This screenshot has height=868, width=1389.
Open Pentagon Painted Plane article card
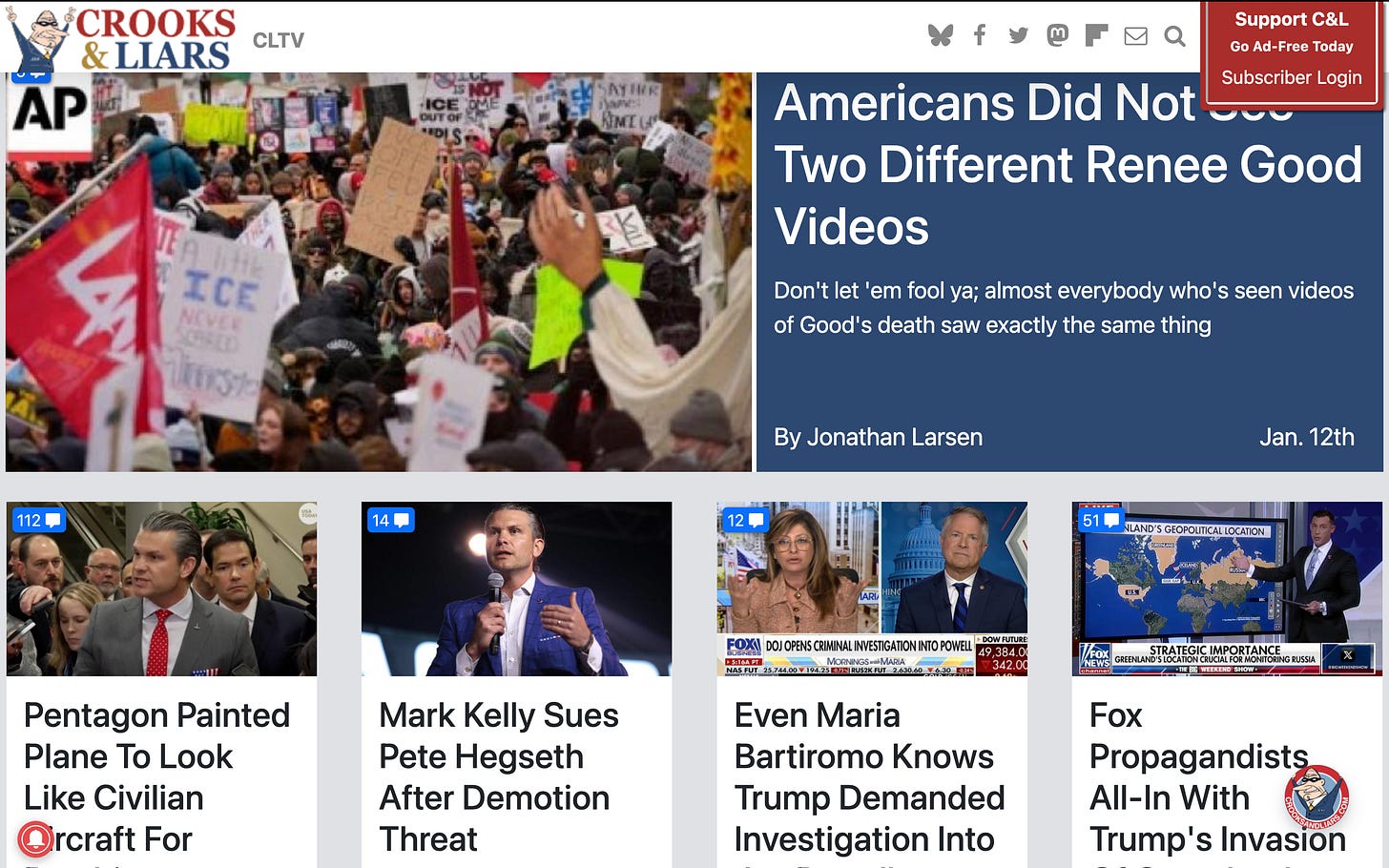tap(157, 776)
